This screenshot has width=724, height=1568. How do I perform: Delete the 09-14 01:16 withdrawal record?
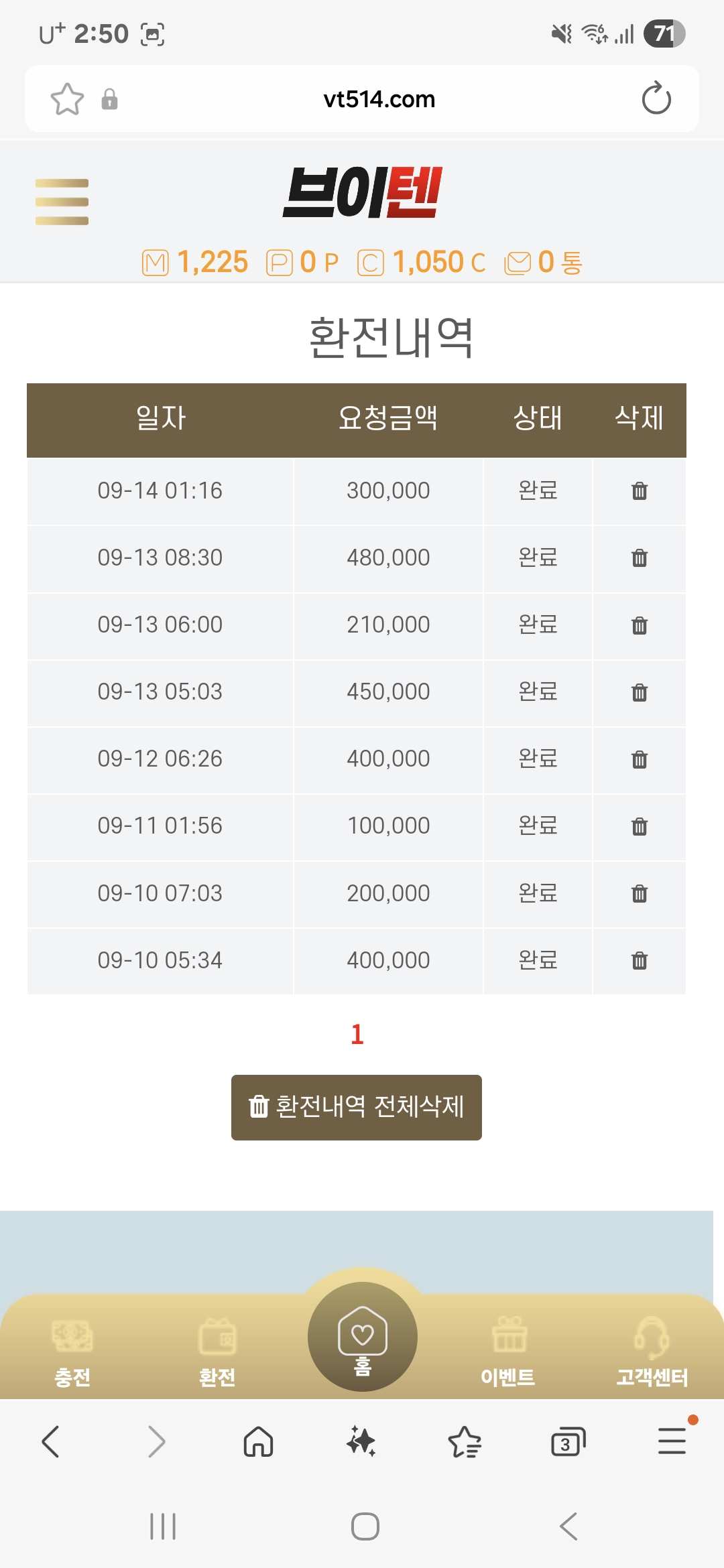pyautogui.click(x=640, y=491)
